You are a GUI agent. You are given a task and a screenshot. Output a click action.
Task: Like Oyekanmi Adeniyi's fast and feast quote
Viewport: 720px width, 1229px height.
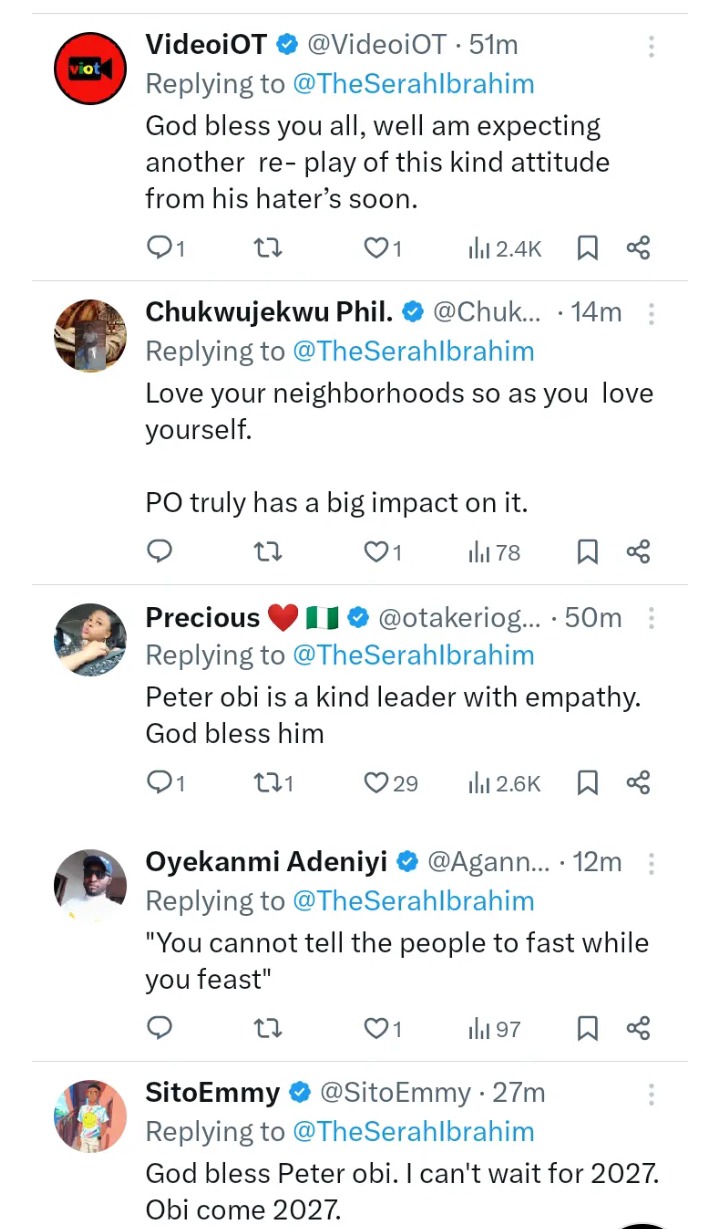[382, 1028]
